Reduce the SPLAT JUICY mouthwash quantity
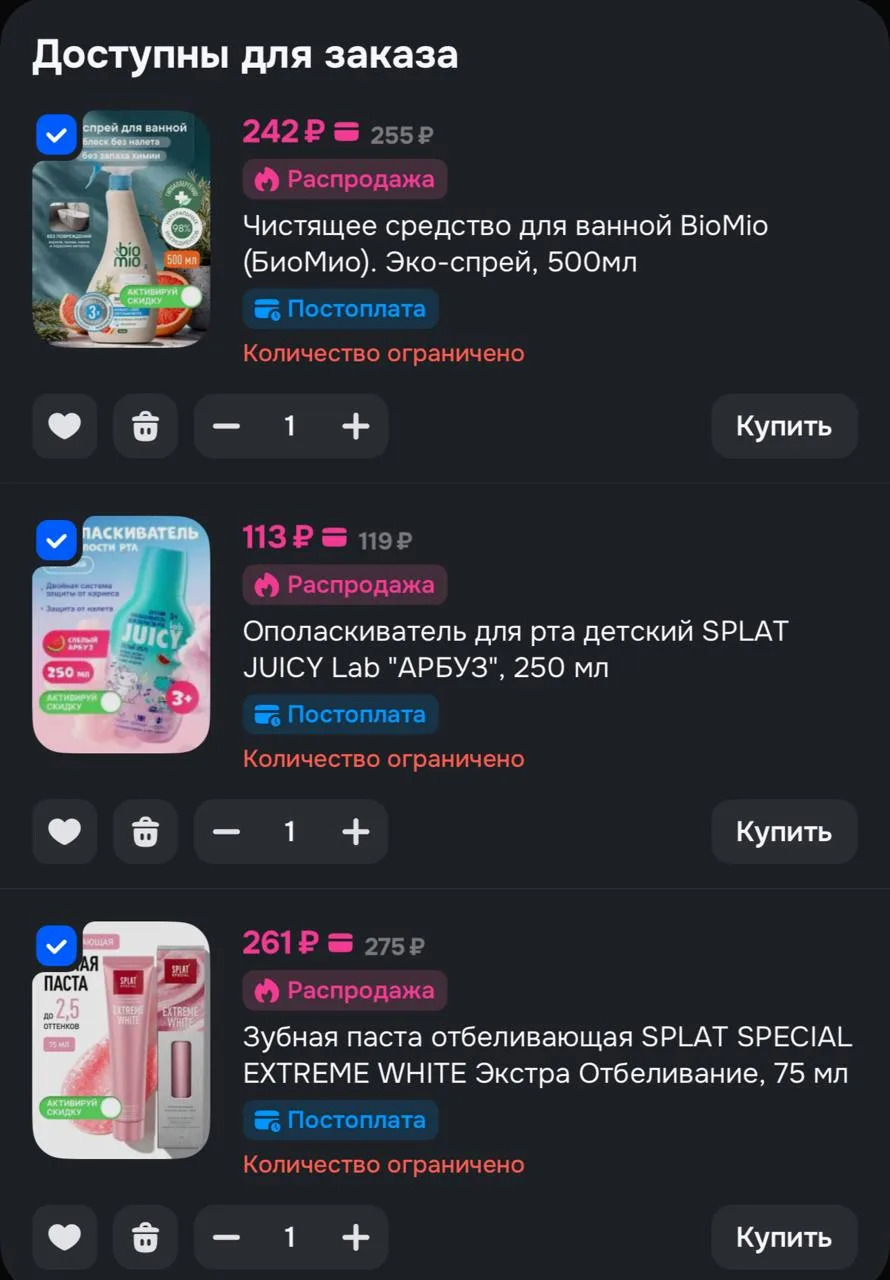Image resolution: width=890 pixels, height=1280 pixels. [227, 832]
